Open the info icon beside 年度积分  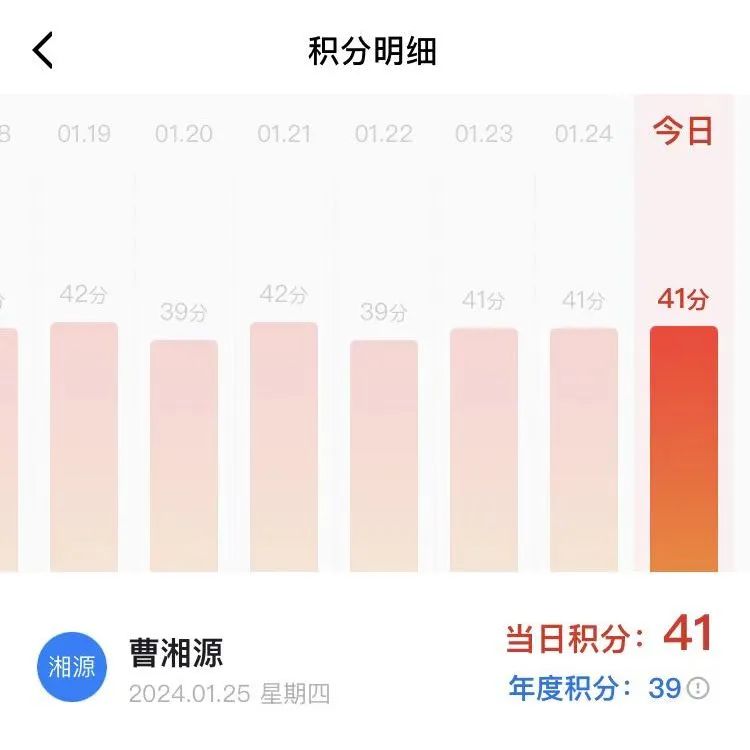pos(698,688)
